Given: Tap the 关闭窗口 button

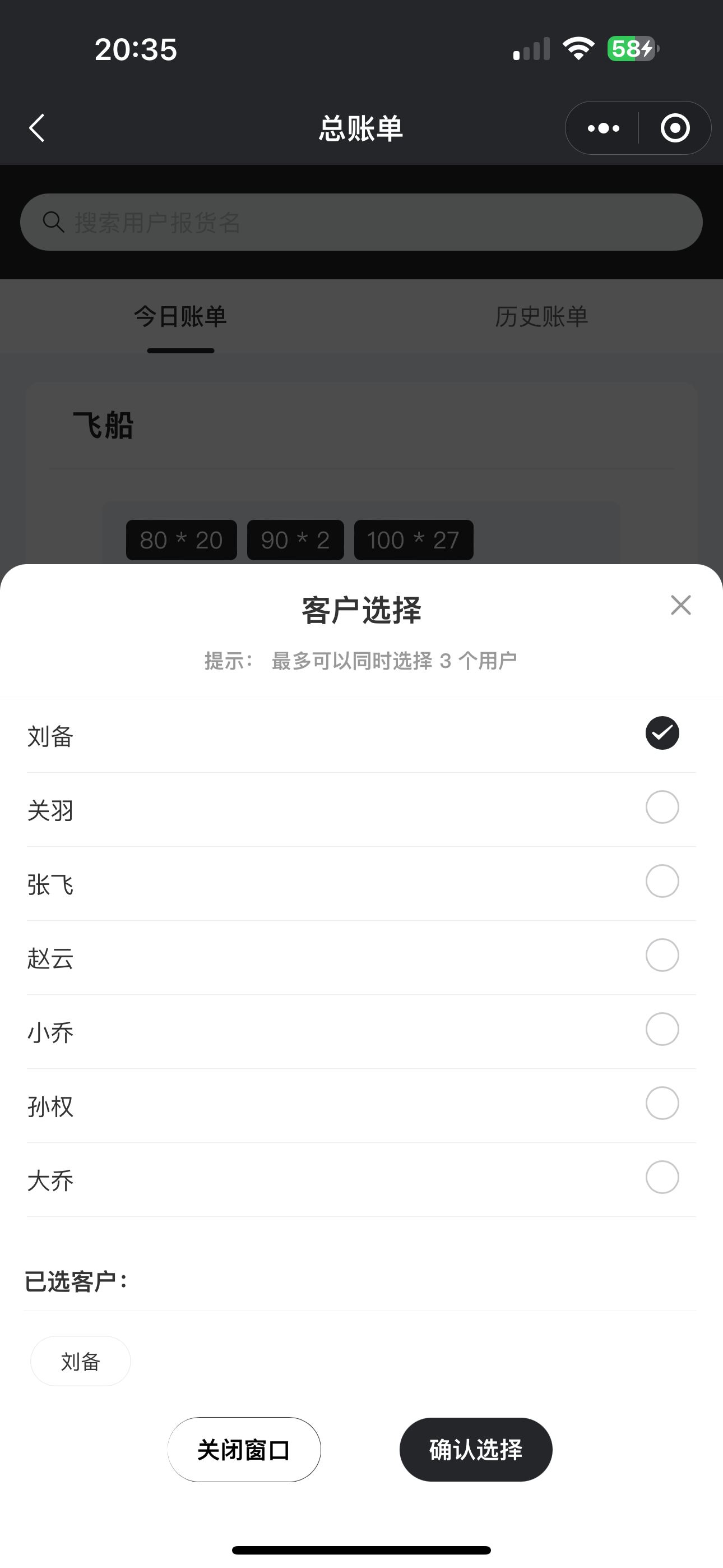Looking at the screenshot, I should [244, 1450].
